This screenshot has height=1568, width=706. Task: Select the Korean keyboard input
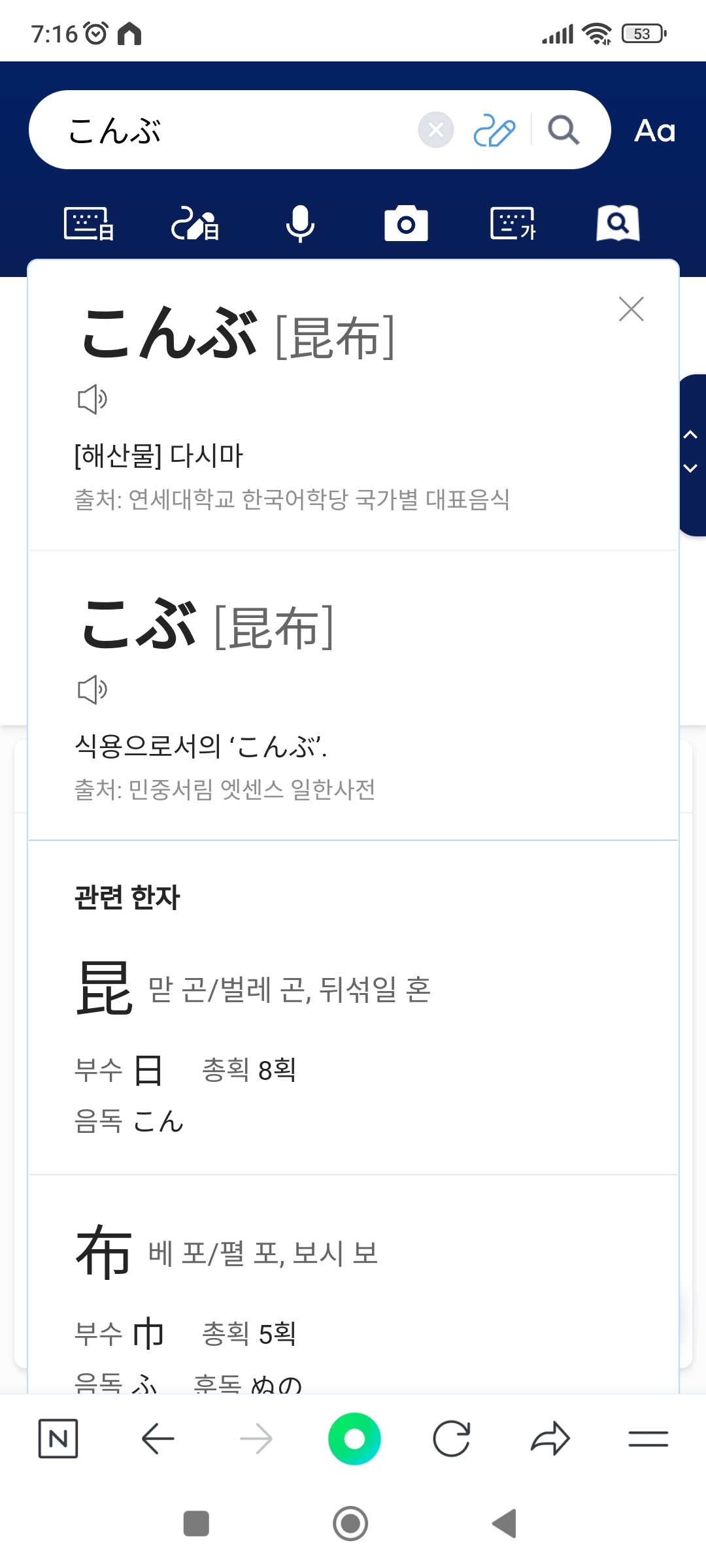[x=513, y=224]
